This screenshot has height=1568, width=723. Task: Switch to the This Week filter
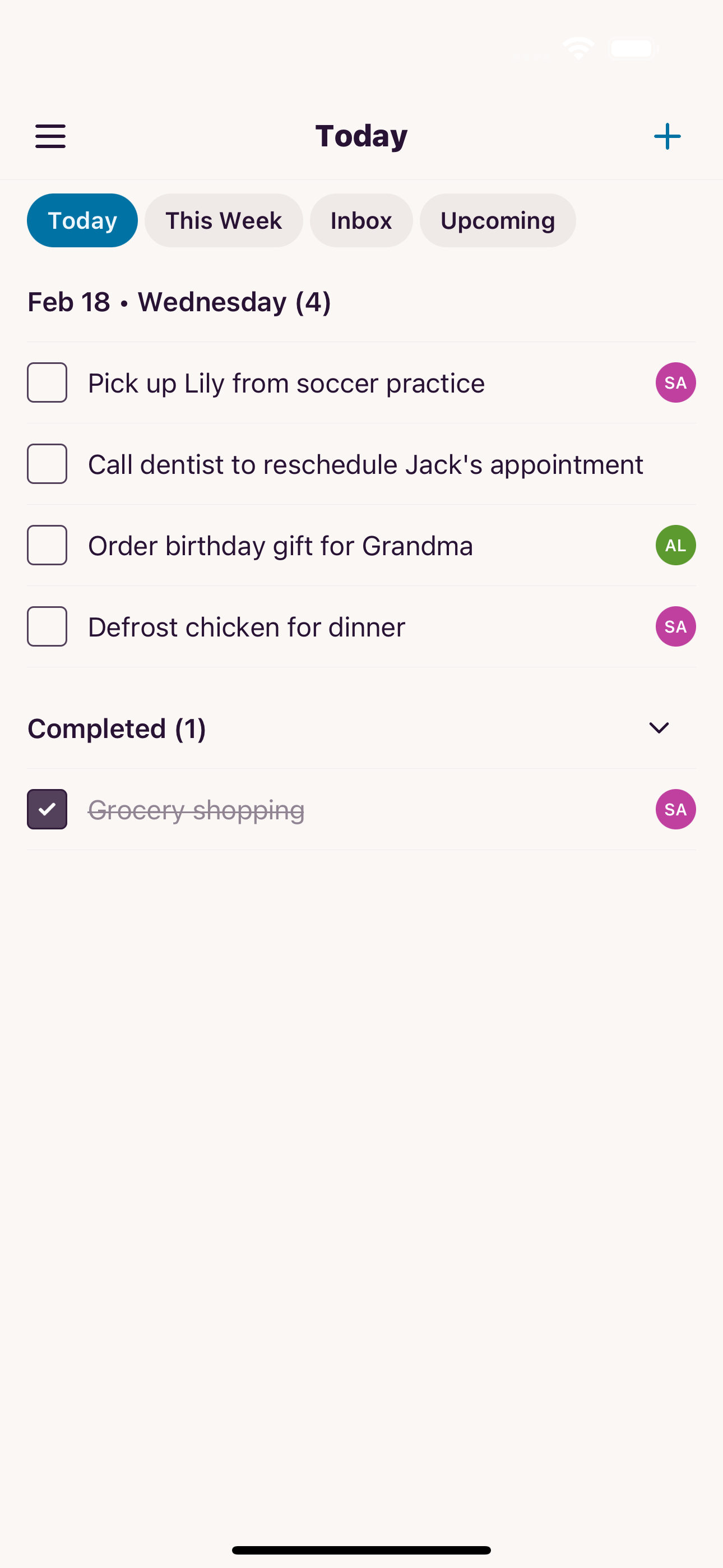(x=224, y=220)
